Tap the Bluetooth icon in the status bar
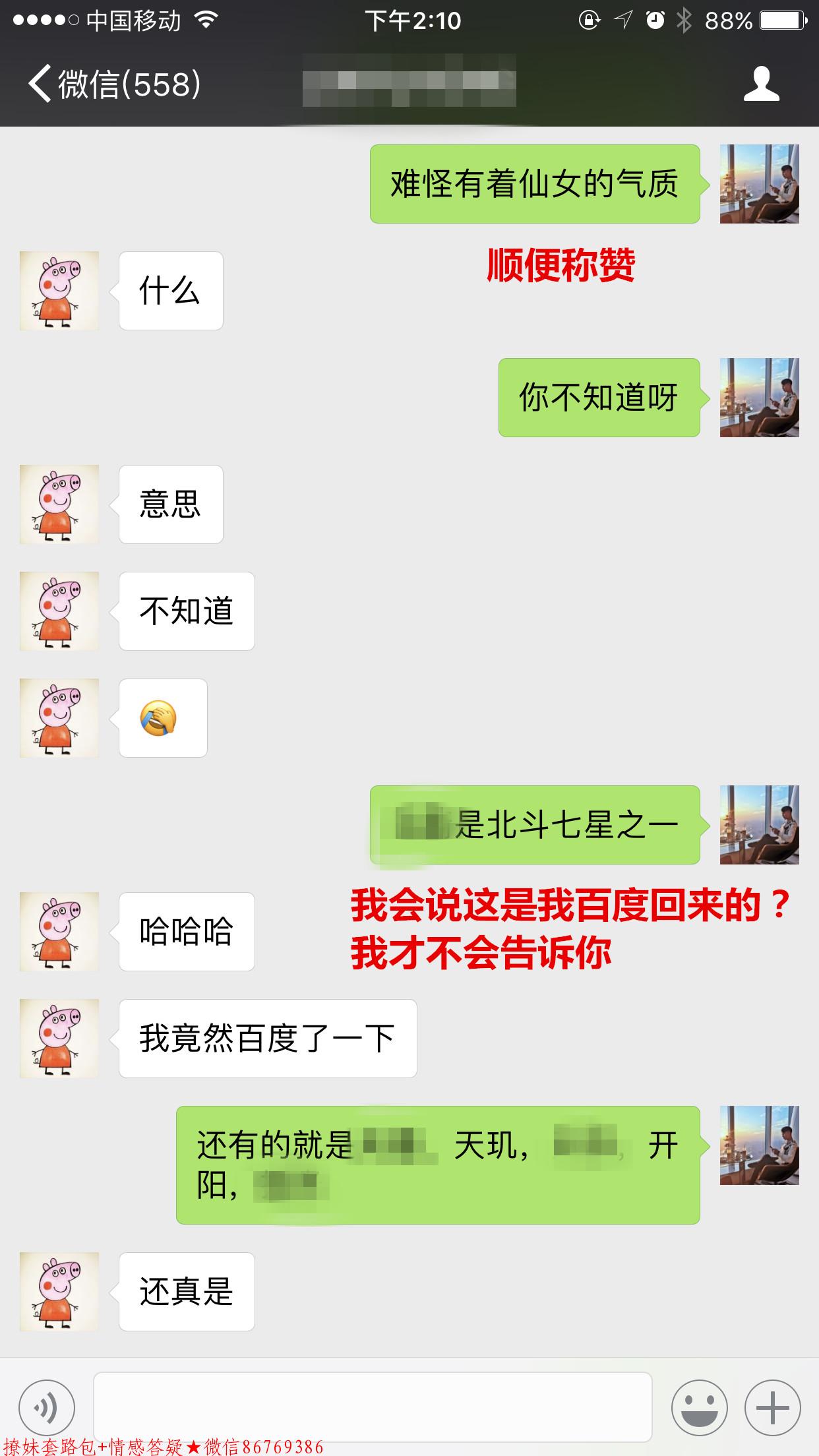The height and width of the screenshot is (1456, 819). (684, 20)
